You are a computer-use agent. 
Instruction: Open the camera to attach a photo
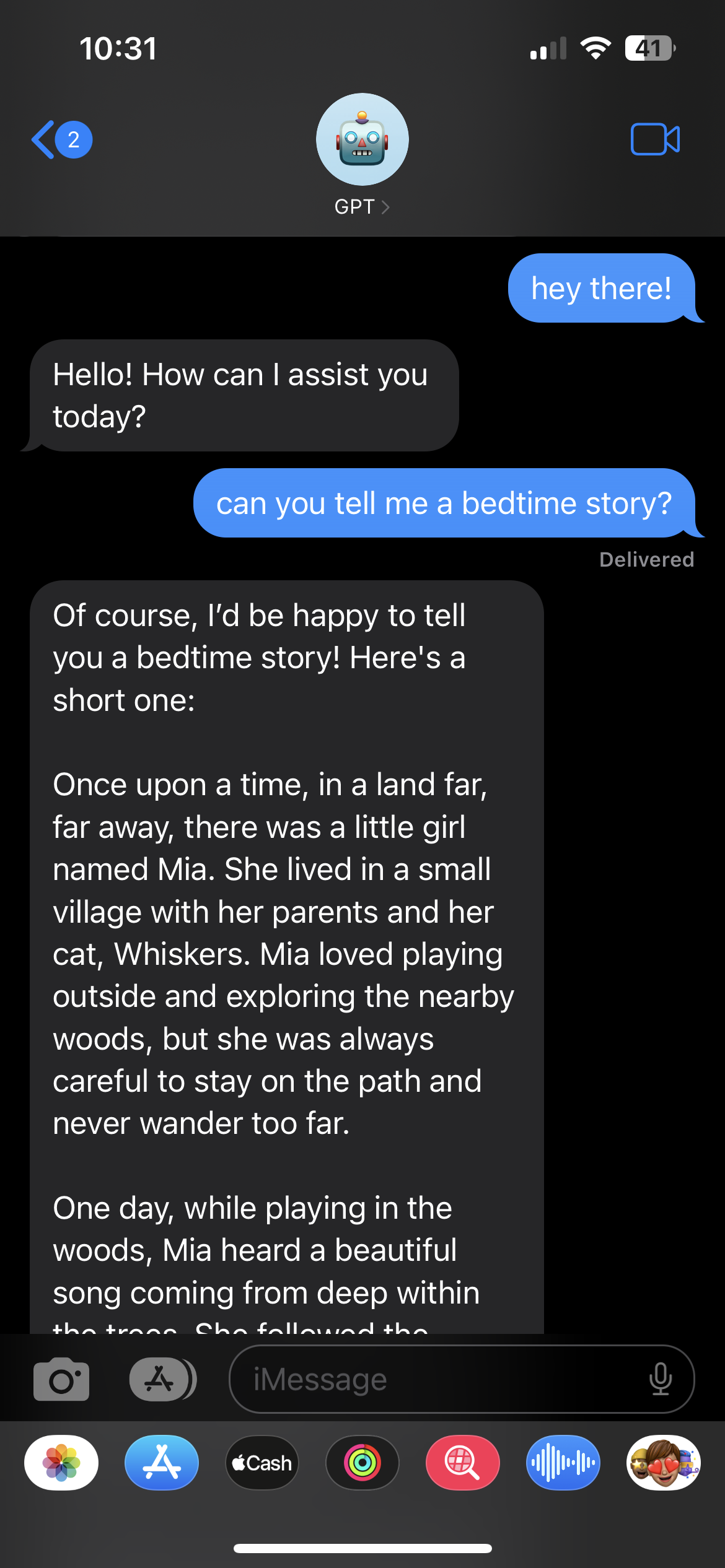pos(61,1379)
